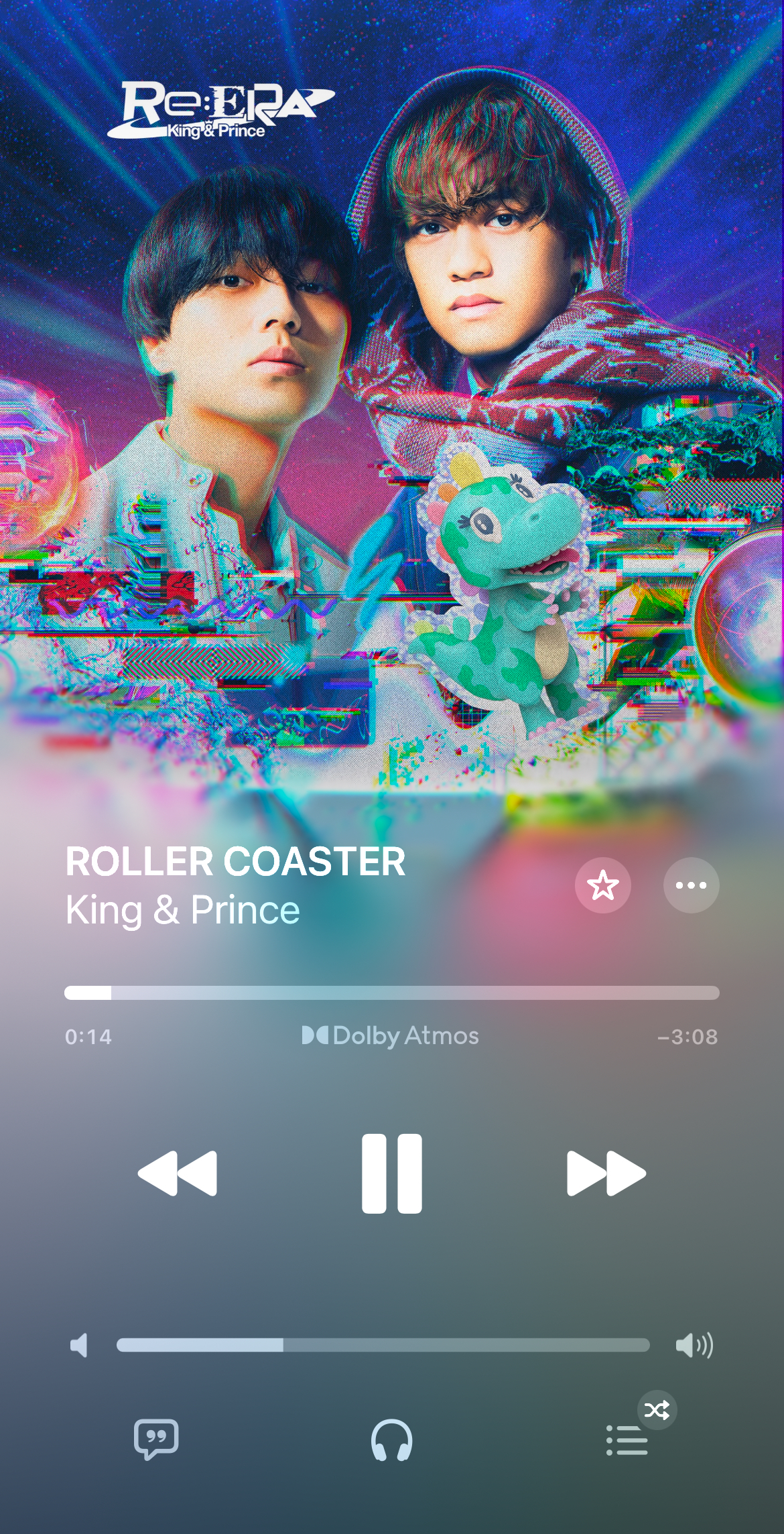This screenshot has width=784, height=1534.
Task: Go back to the previous track
Action: 178,1173
